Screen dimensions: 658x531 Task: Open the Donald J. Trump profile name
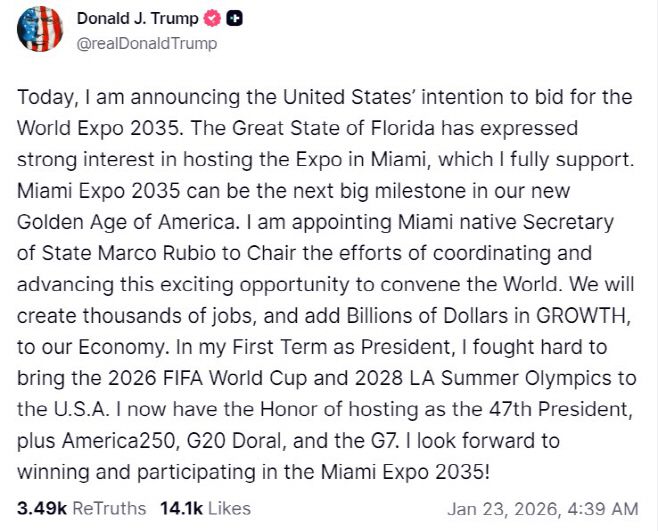137,18
